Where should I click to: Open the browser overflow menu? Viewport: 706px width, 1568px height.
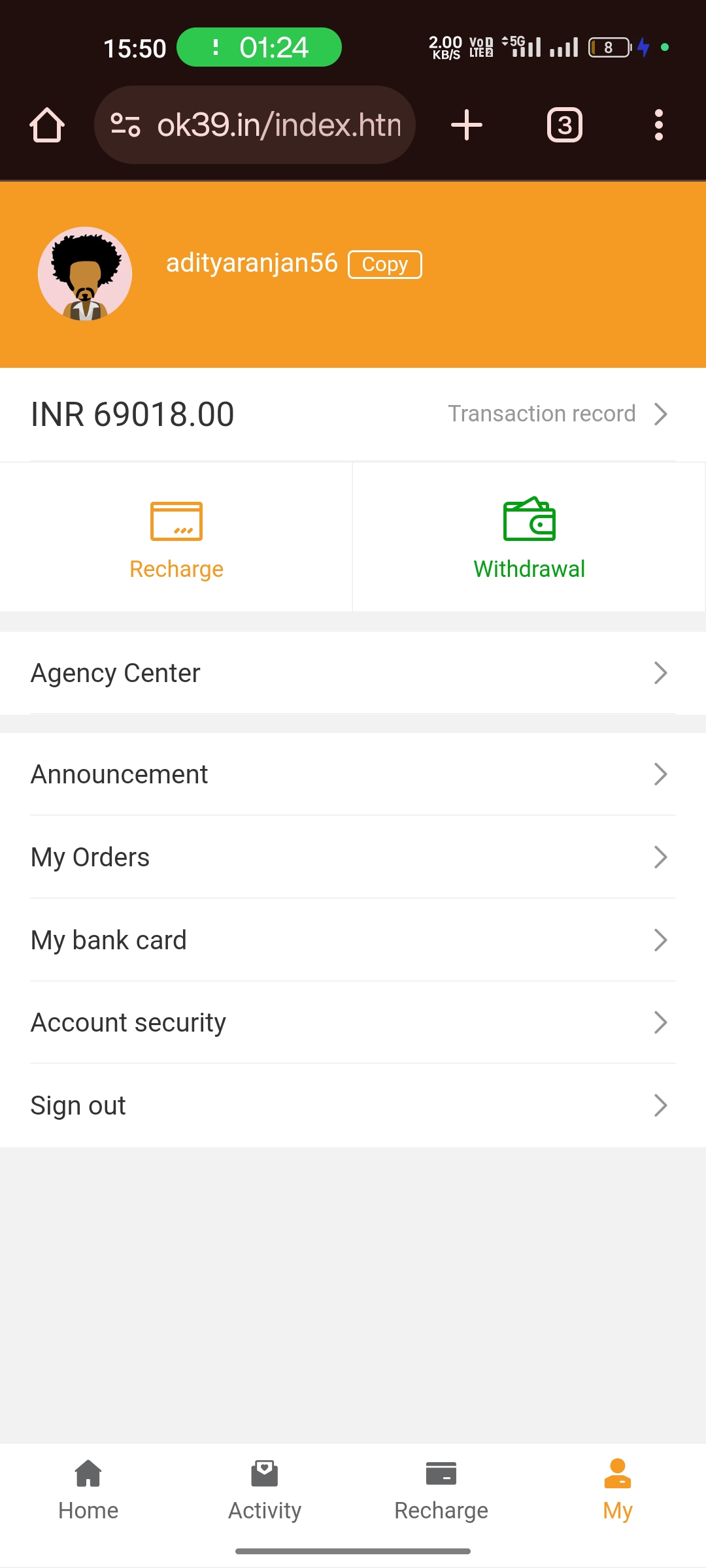(x=658, y=125)
